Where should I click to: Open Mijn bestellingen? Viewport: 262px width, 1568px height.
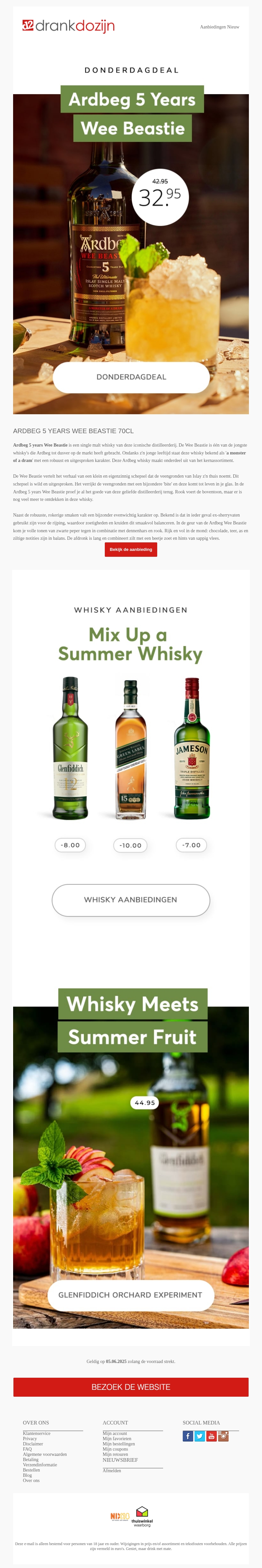tap(119, 1444)
